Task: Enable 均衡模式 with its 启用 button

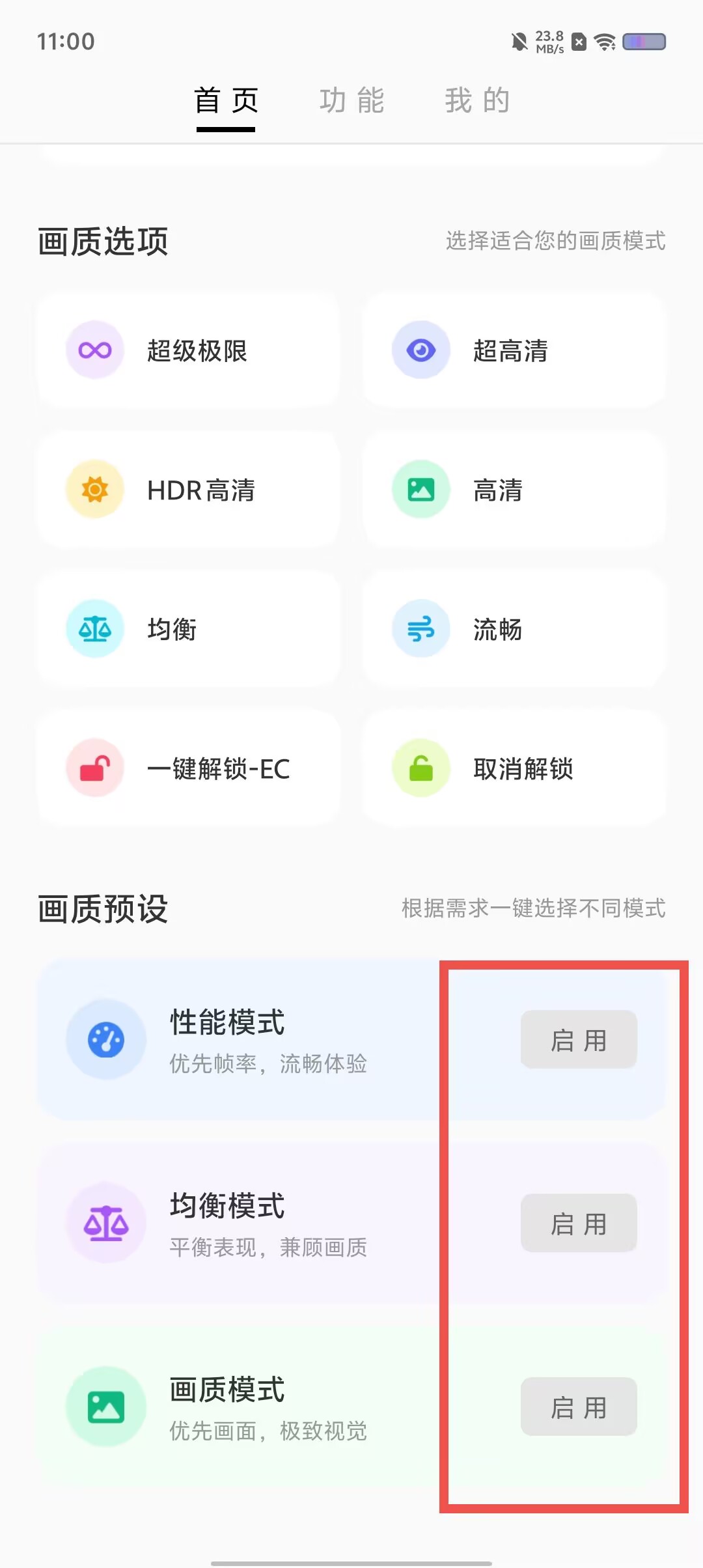Action: click(x=579, y=1223)
